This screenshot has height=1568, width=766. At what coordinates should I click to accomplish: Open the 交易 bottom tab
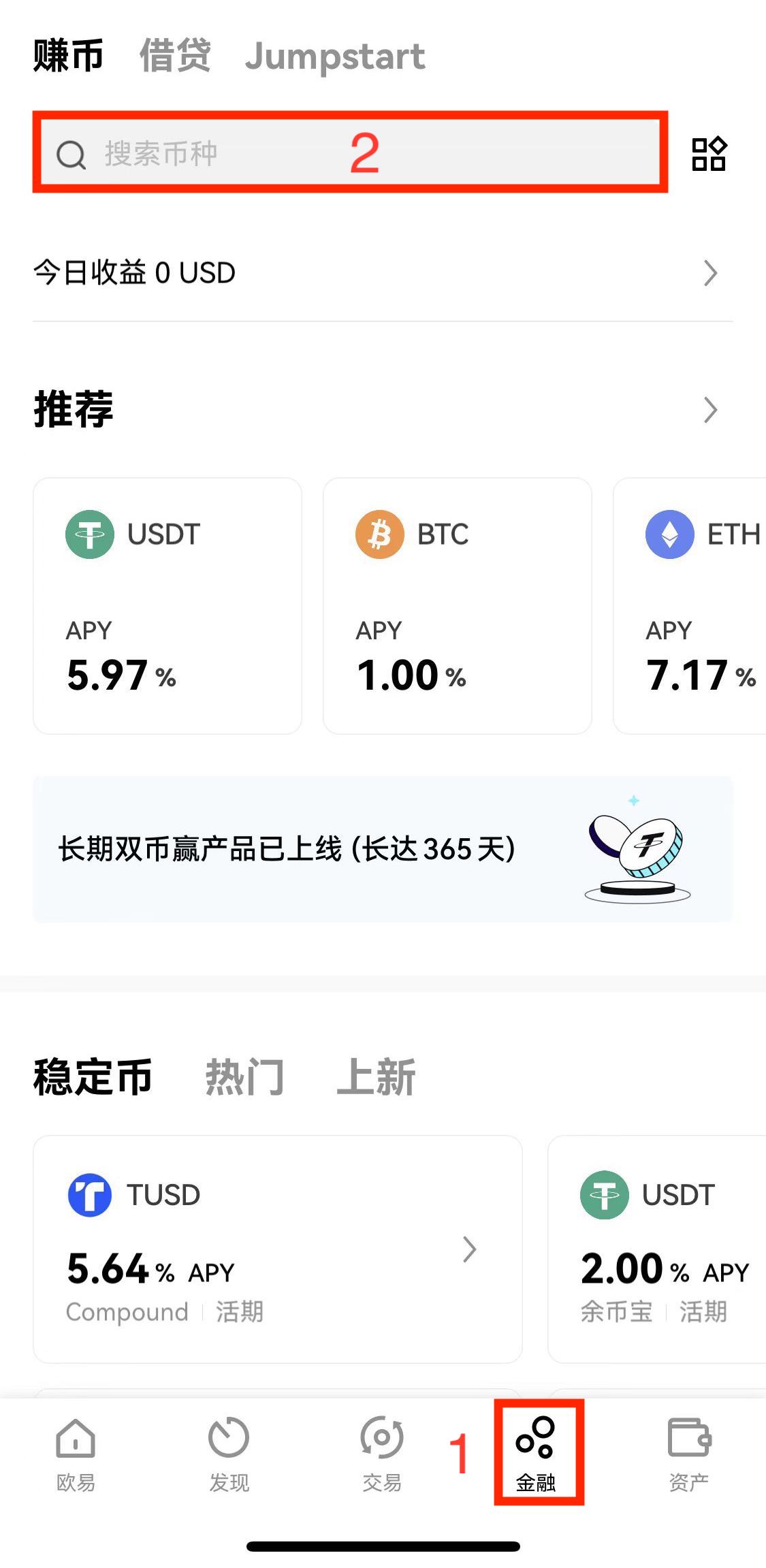(382, 1454)
